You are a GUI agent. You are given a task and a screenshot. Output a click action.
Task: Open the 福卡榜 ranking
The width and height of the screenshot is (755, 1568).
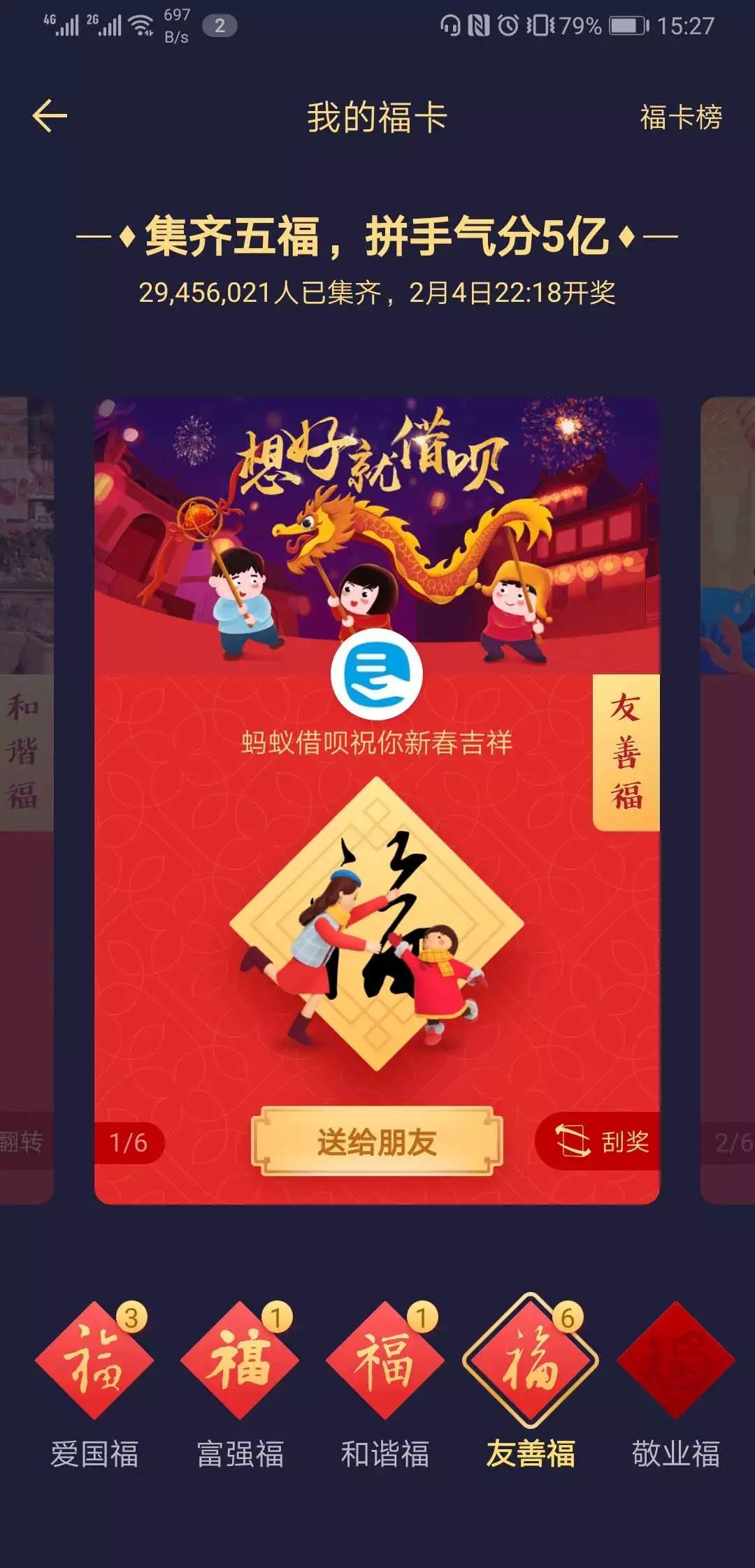(x=680, y=117)
